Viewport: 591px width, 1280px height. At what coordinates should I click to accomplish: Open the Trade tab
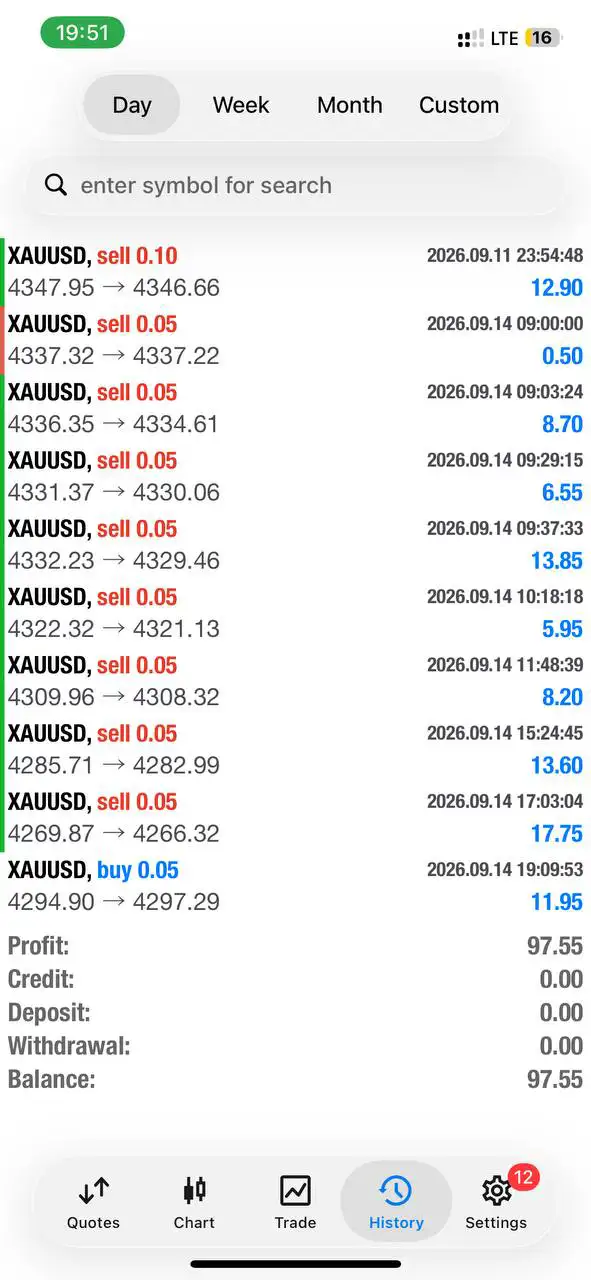coord(295,1203)
